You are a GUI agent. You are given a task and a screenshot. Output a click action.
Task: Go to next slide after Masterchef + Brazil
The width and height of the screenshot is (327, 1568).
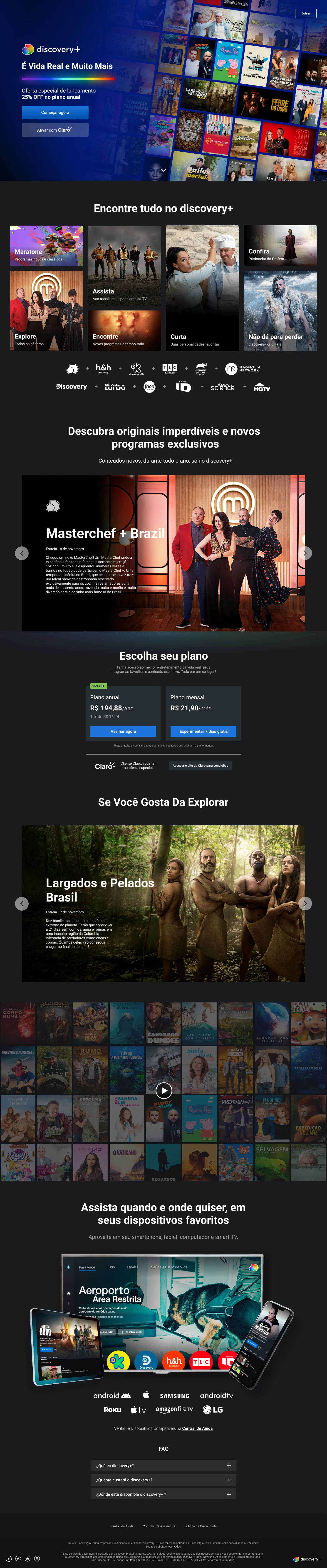click(305, 553)
